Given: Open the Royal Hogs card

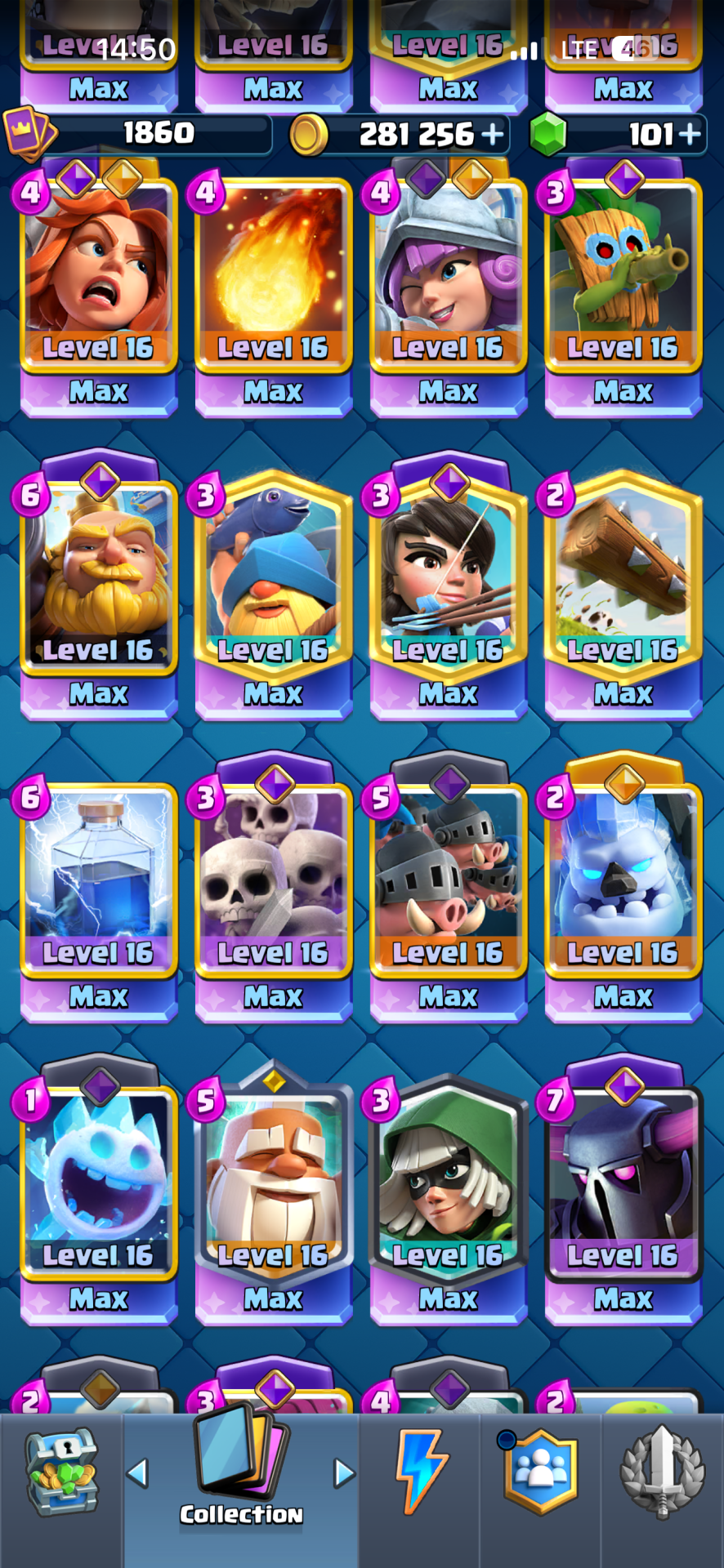Looking at the screenshot, I should 448,894.
